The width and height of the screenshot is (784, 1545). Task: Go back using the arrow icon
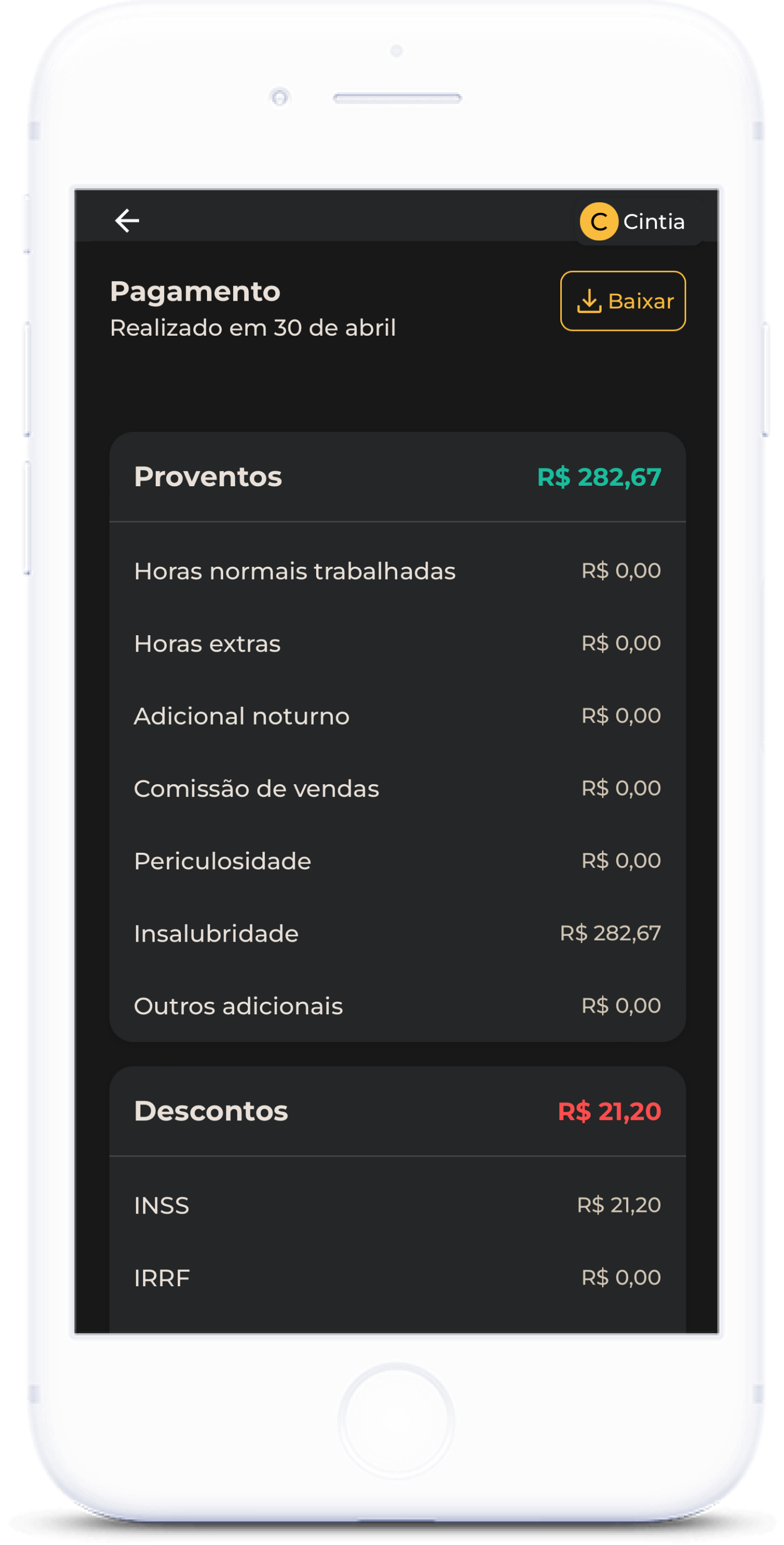127,221
